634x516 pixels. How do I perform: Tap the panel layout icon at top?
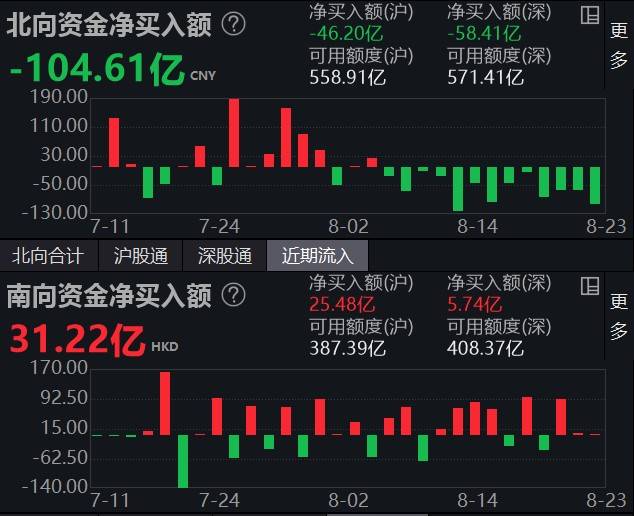pyautogui.click(x=590, y=14)
